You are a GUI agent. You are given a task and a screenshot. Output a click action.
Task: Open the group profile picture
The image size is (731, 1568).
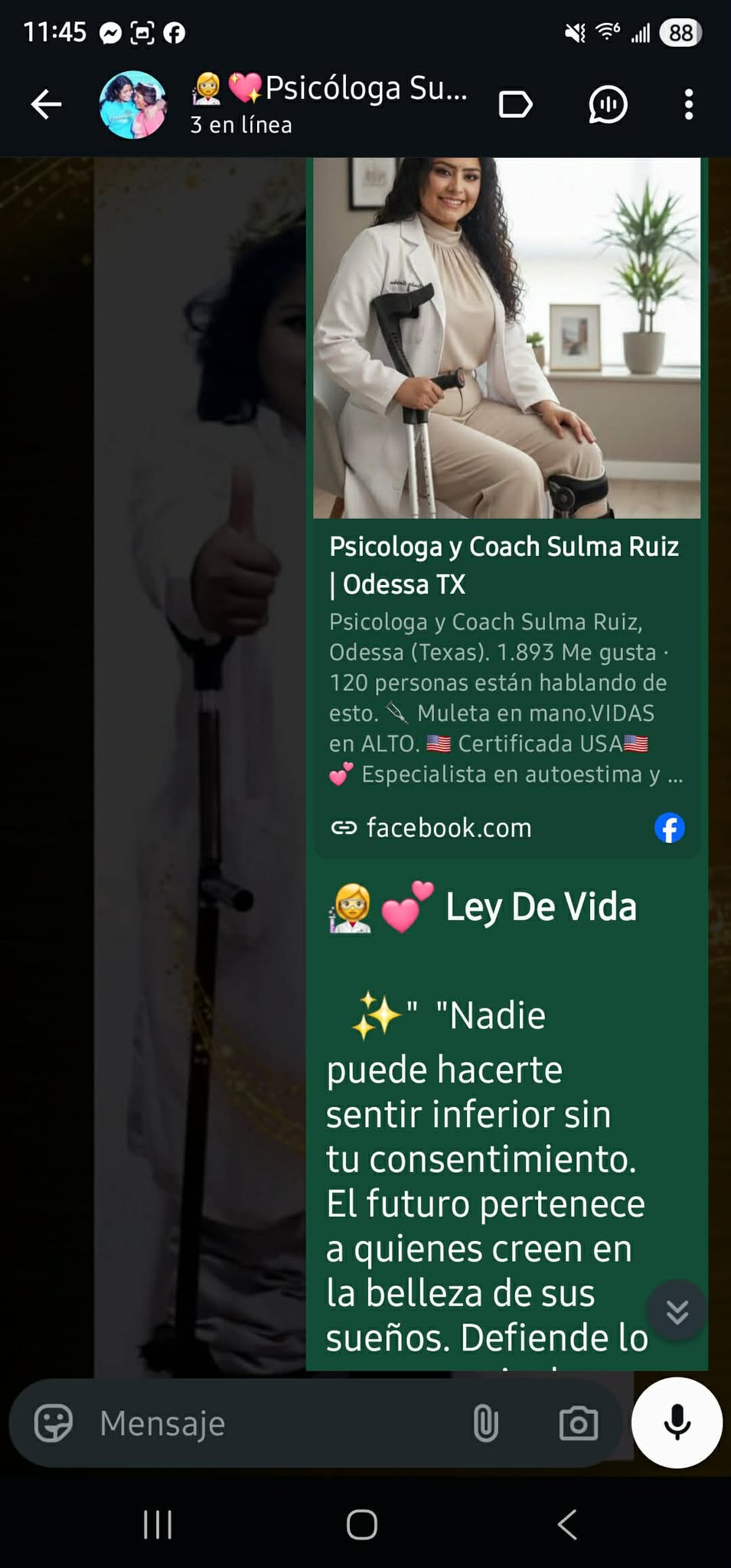(x=132, y=105)
